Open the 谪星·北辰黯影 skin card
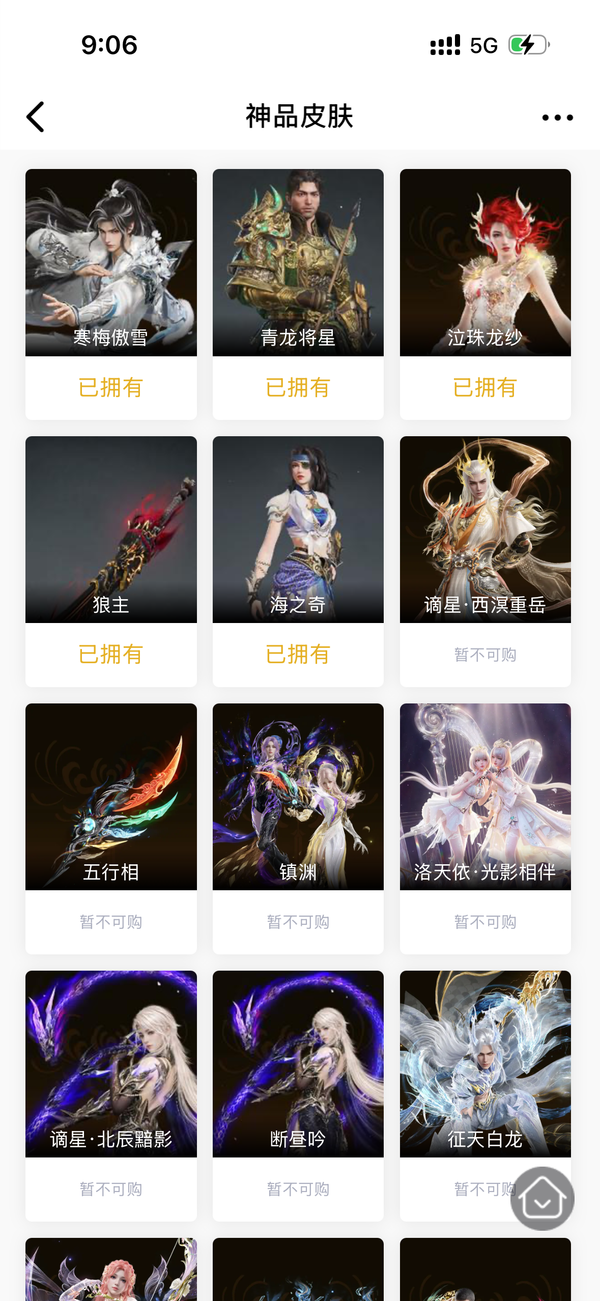This screenshot has height=1301, width=600. coord(111,1064)
